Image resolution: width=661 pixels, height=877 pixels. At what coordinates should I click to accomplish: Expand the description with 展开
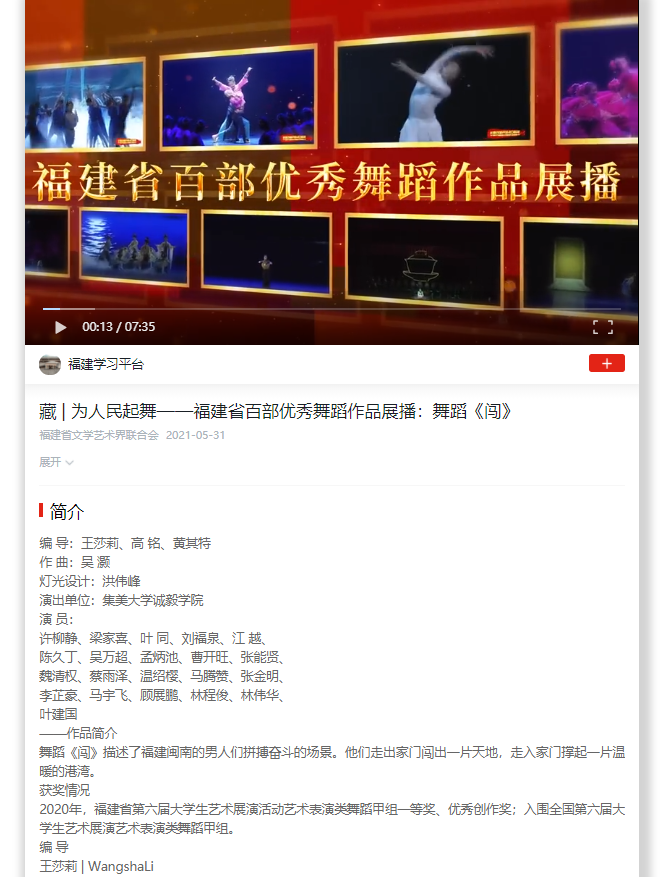56,462
